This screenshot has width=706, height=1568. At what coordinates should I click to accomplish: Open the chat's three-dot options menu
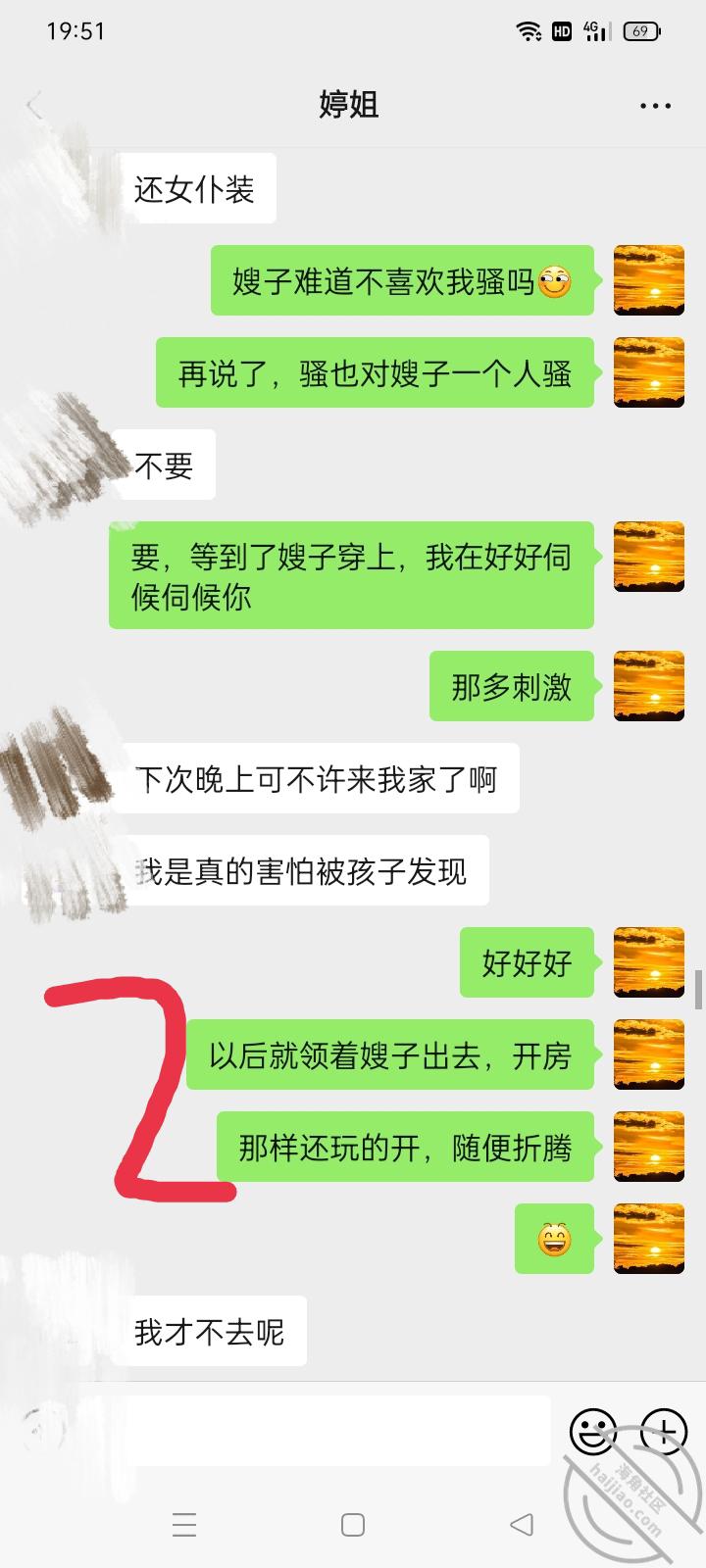(654, 105)
